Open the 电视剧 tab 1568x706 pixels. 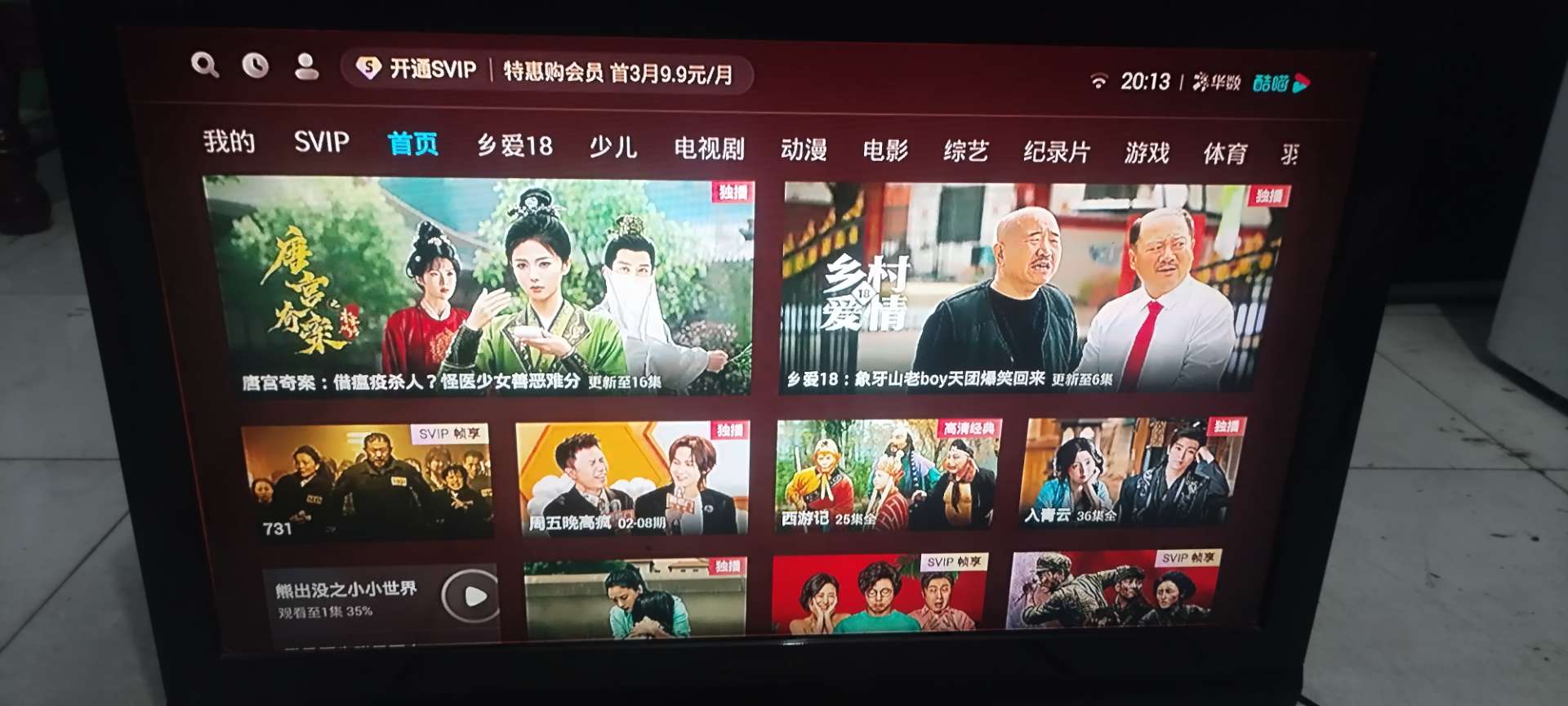tap(709, 148)
